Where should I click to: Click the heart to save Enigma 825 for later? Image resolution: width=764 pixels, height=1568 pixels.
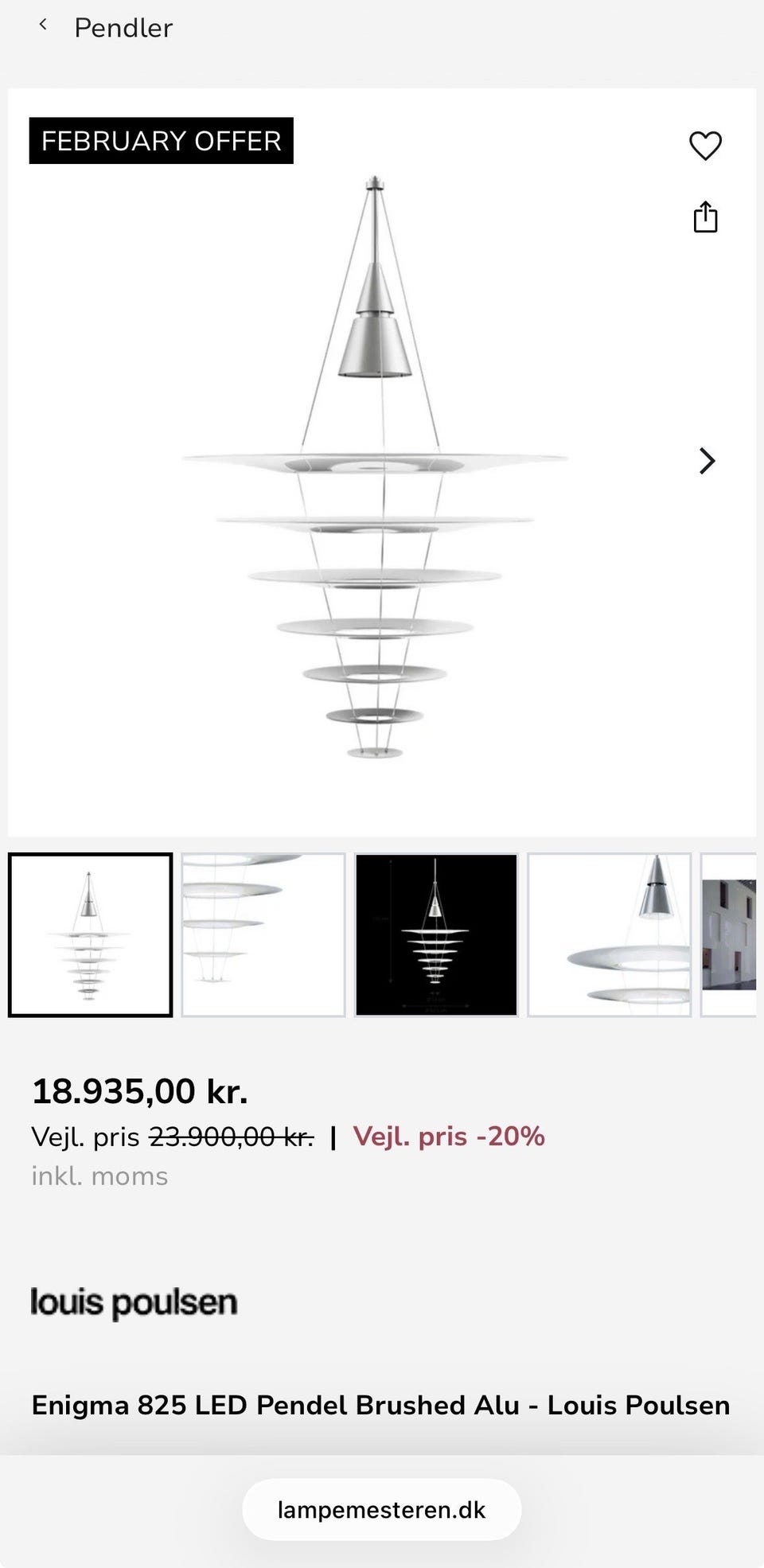coord(705,146)
